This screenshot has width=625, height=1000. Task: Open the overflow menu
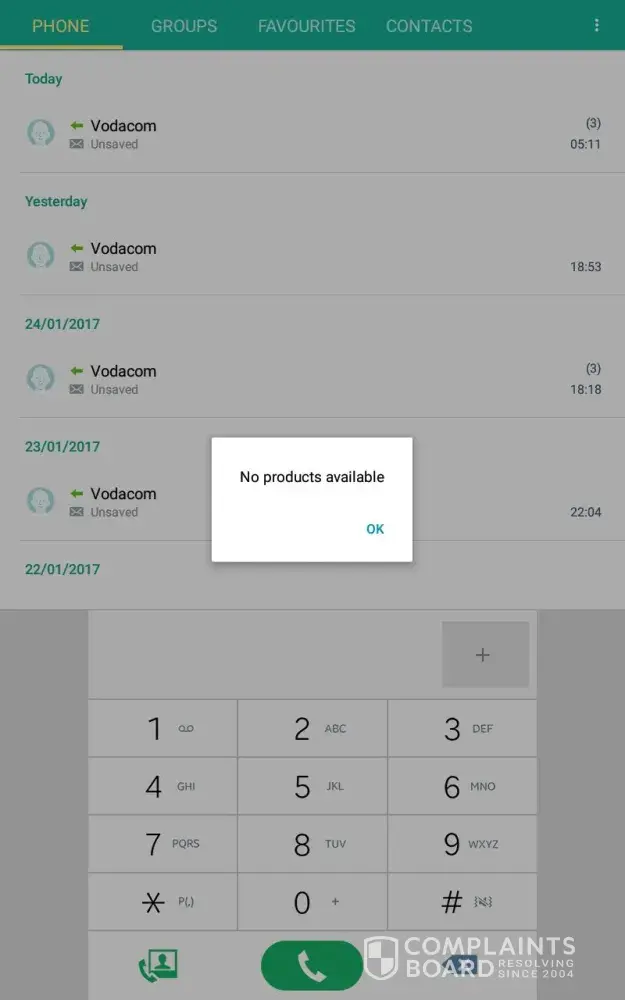(597, 25)
